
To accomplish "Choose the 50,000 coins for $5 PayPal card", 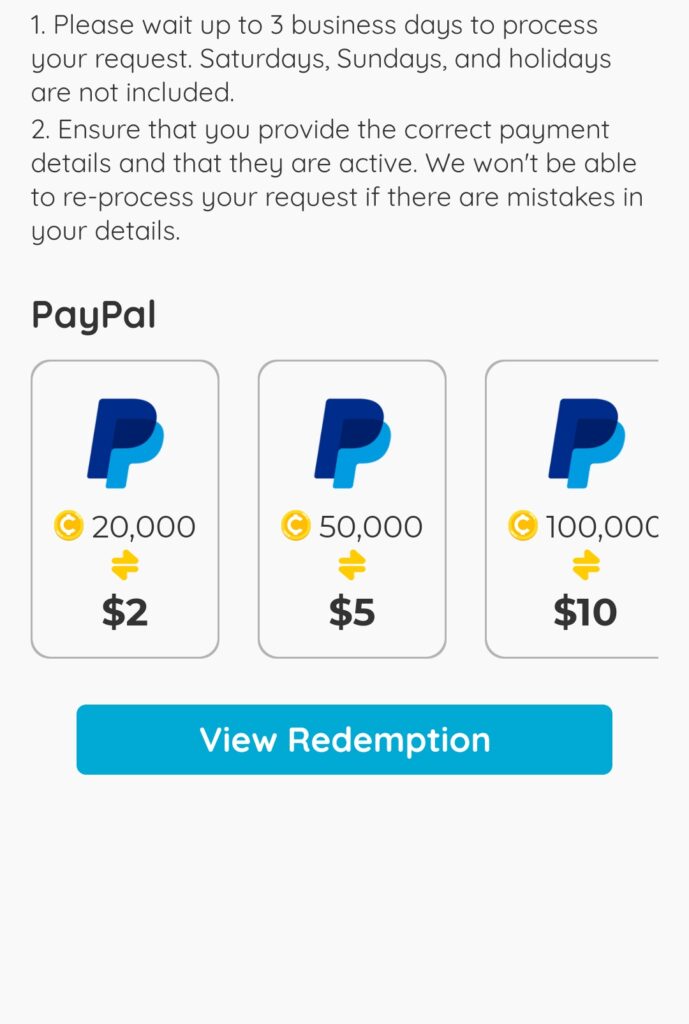I will 352,509.
